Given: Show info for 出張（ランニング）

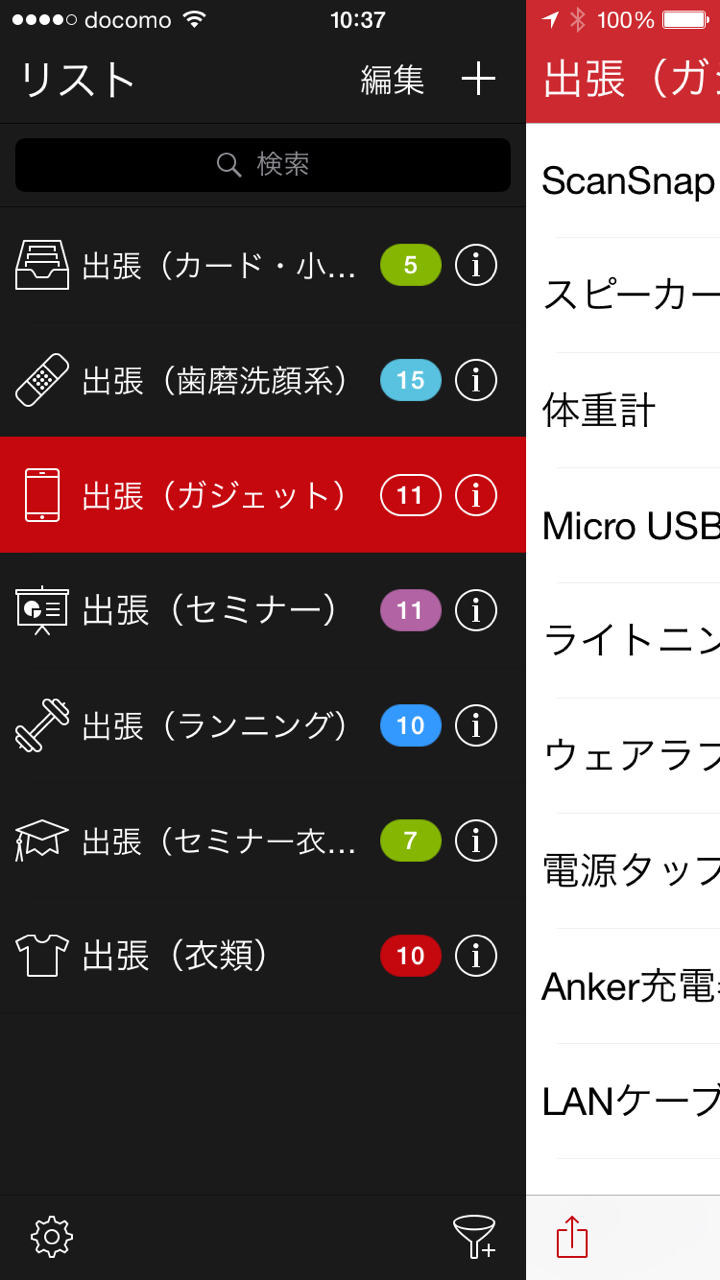Looking at the screenshot, I should pyautogui.click(x=476, y=726).
